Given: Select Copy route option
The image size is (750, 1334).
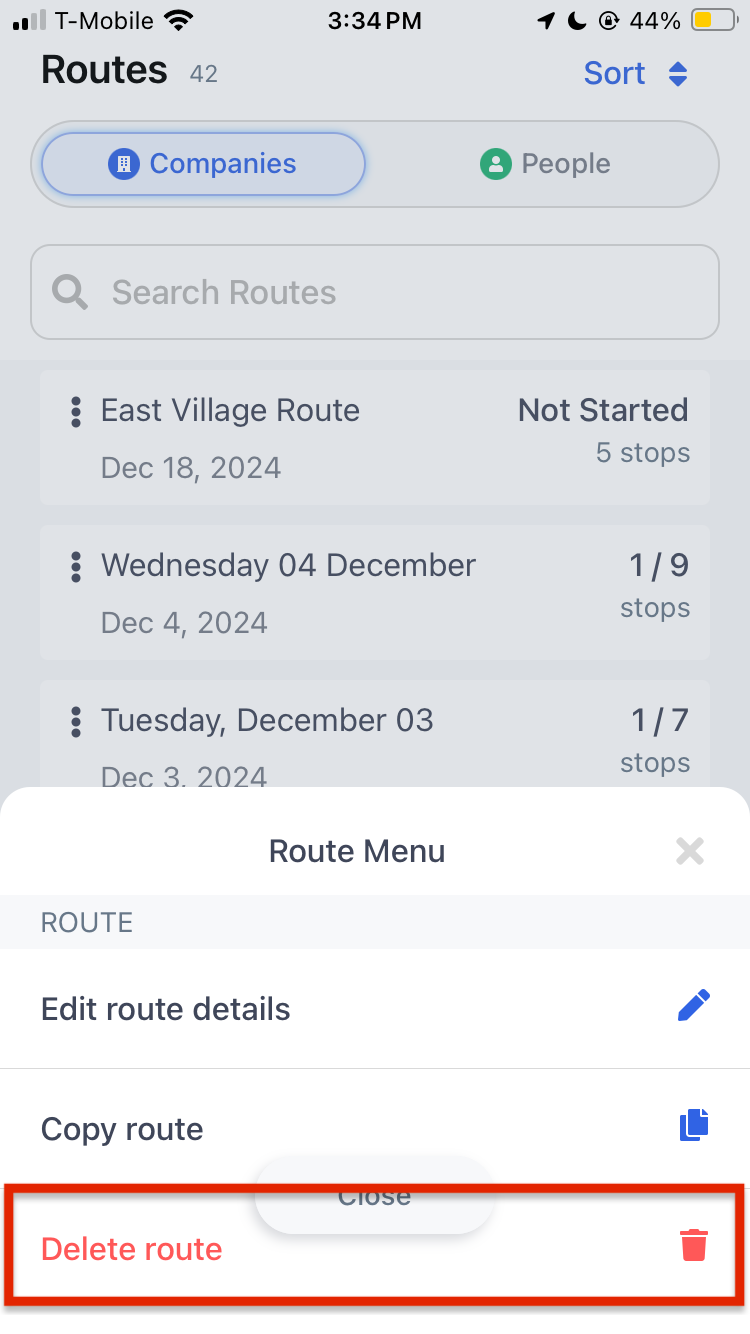Looking at the screenshot, I should (374, 1128).
